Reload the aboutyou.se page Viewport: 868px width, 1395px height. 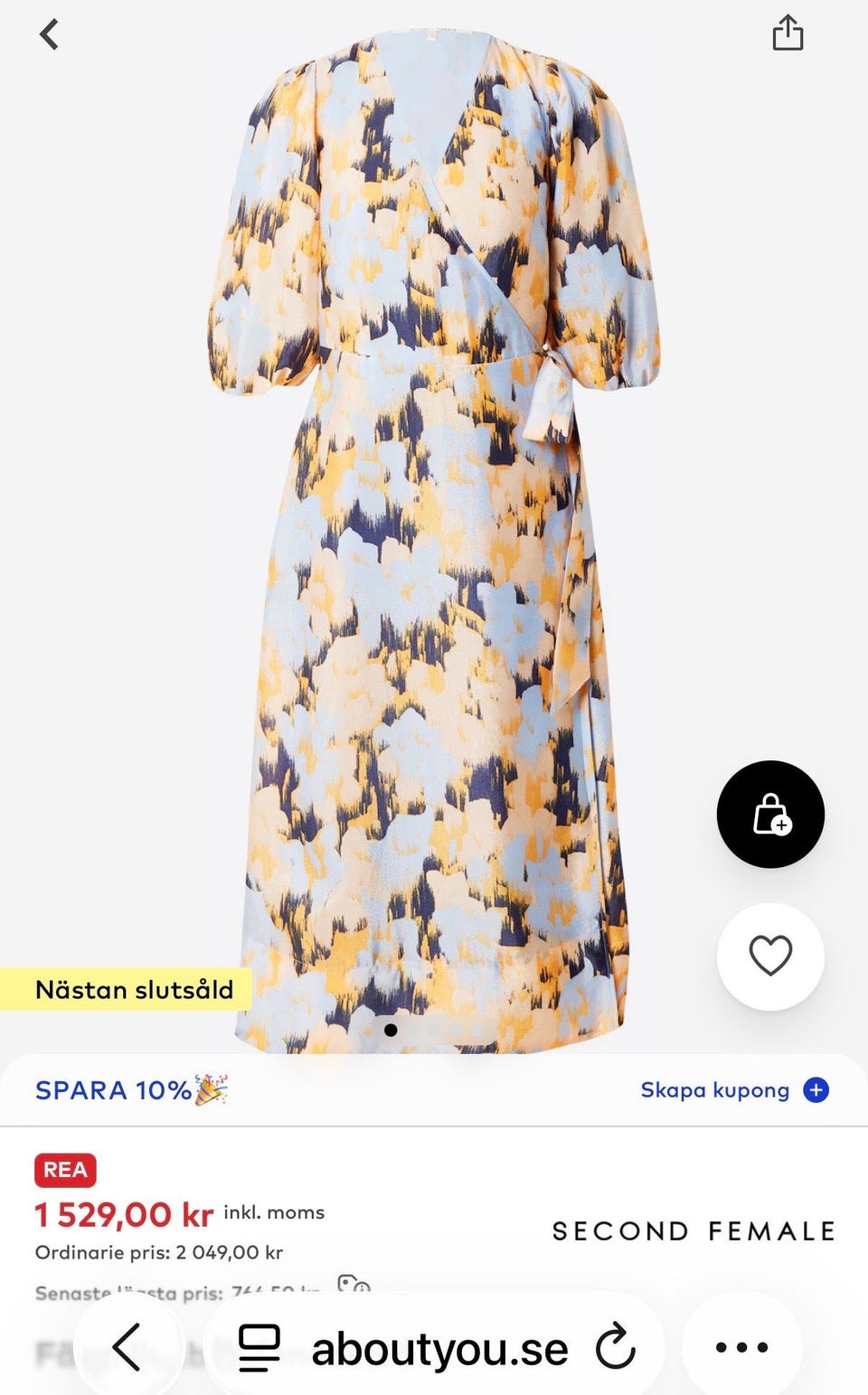pyautogui.click(x=616, y=1348)
